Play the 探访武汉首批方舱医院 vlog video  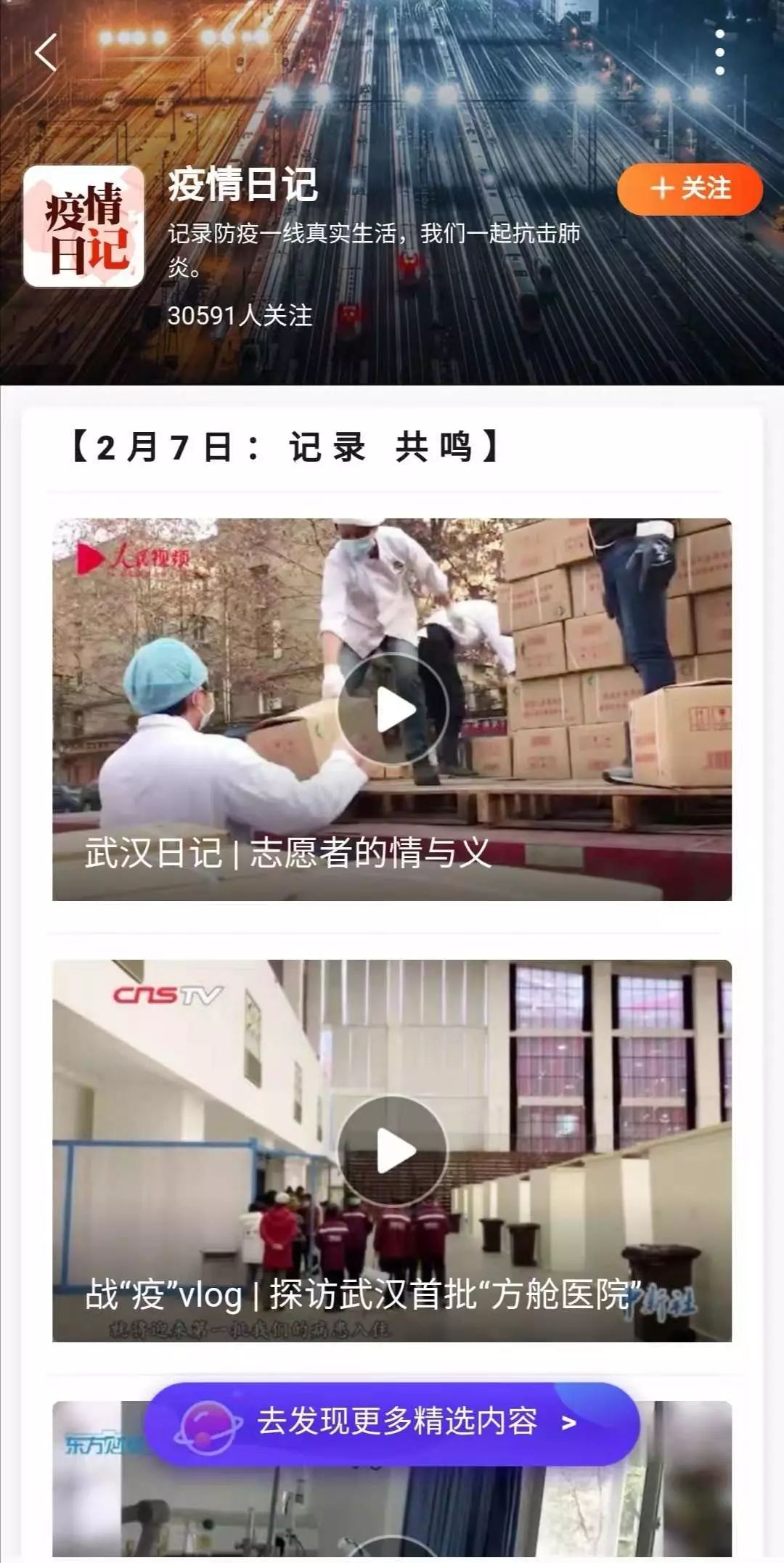pyautogui.click(x=393, y=1151)
